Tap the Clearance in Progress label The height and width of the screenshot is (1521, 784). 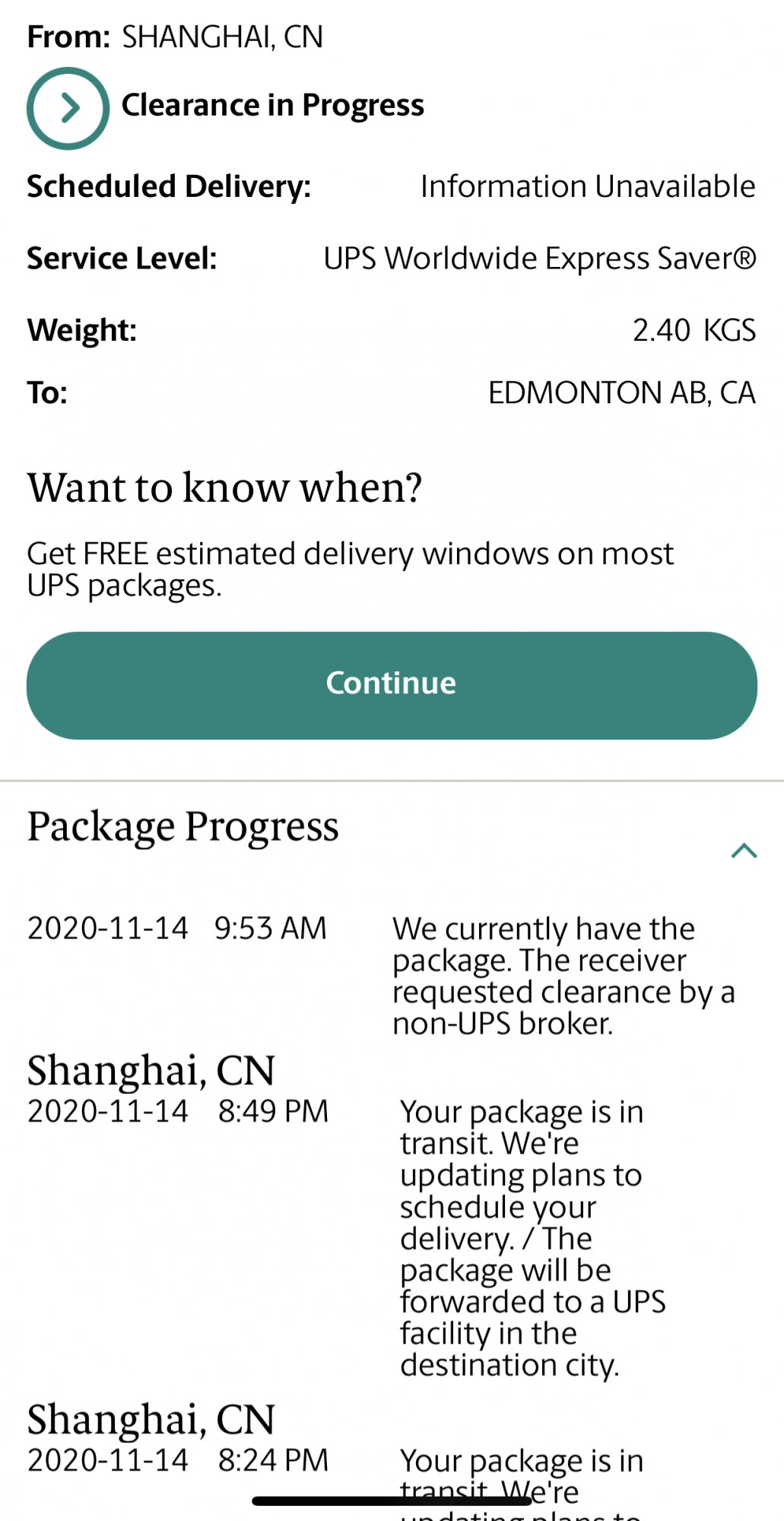[274, 105]
